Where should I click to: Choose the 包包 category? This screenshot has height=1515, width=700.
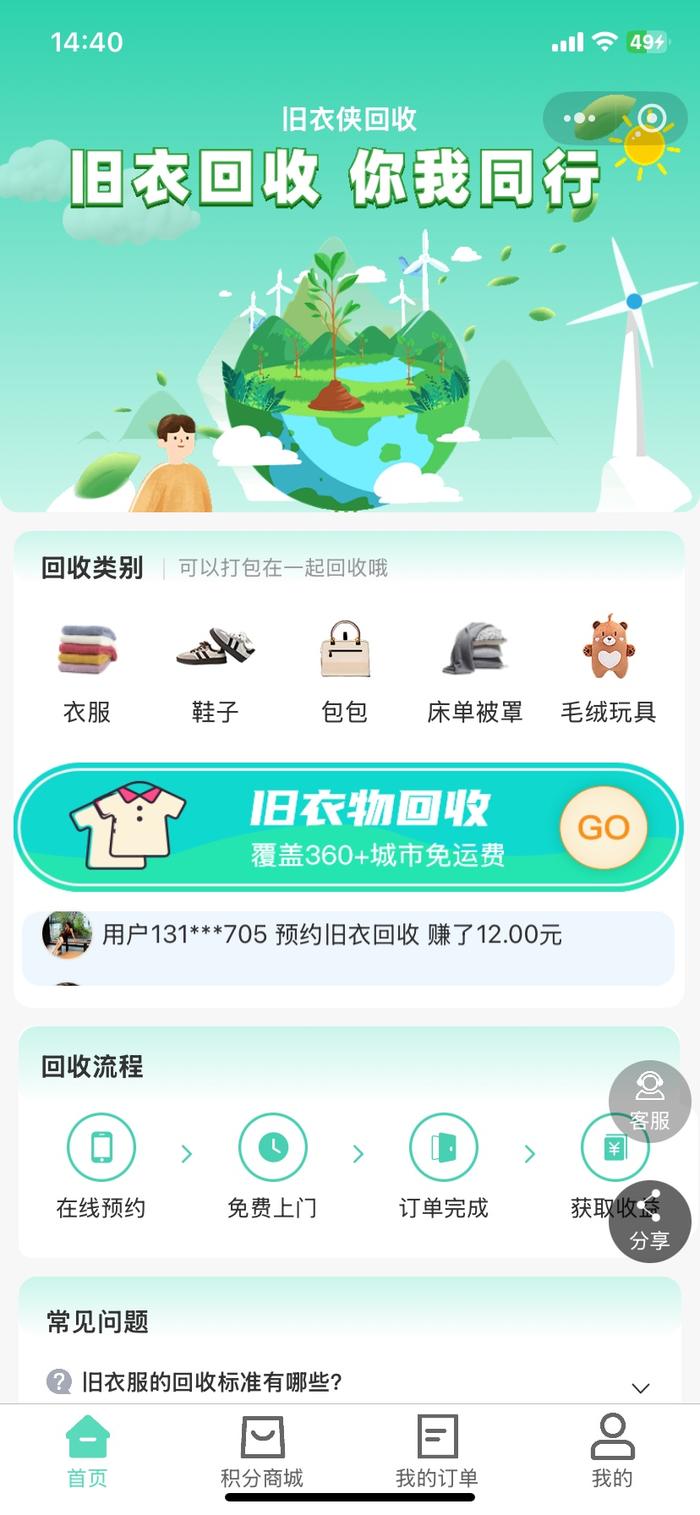[344, 671]
